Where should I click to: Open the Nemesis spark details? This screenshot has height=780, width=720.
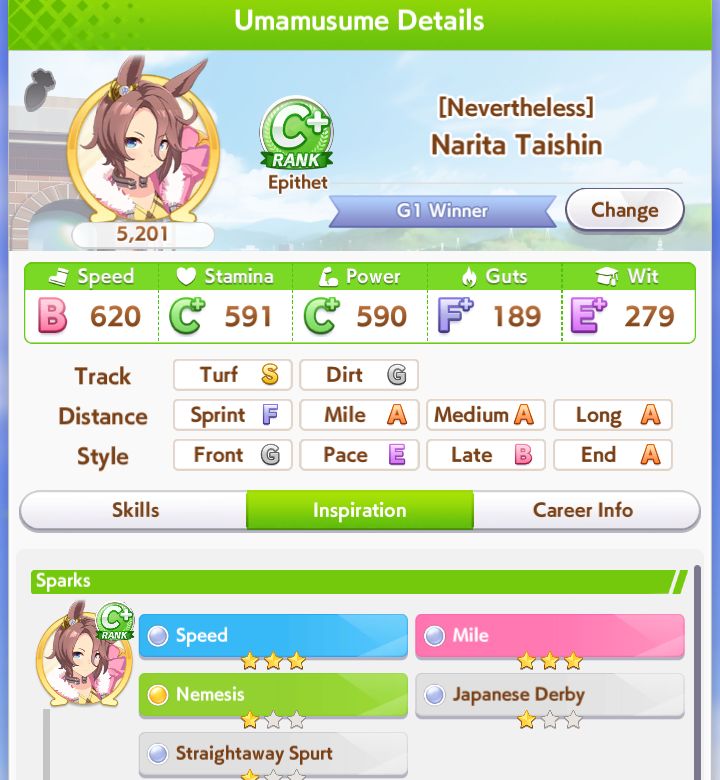click(x=272, y=694)
